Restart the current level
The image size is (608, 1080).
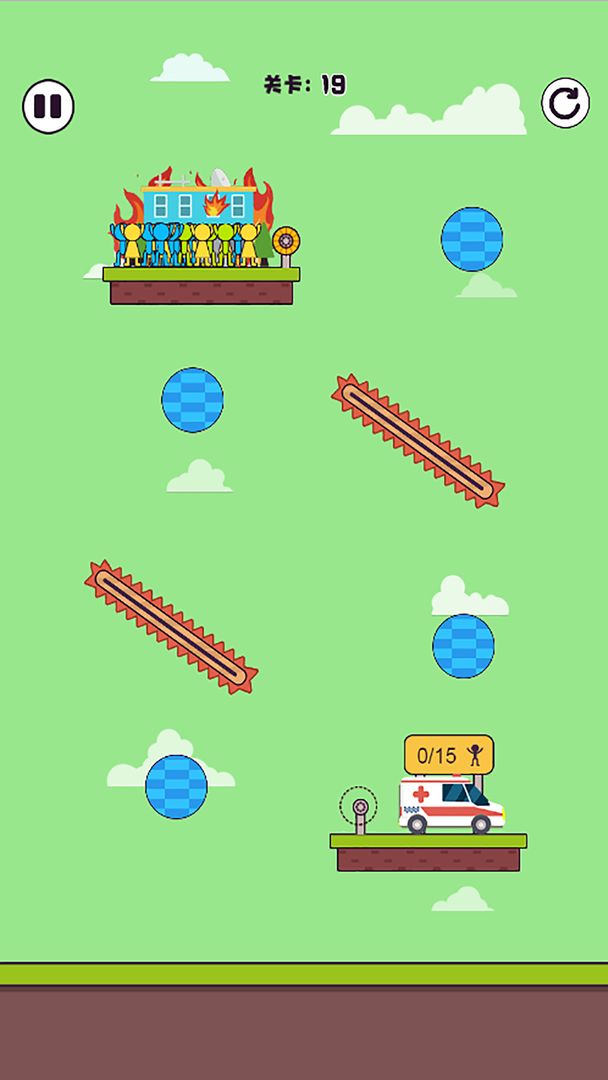click(565, 103)
